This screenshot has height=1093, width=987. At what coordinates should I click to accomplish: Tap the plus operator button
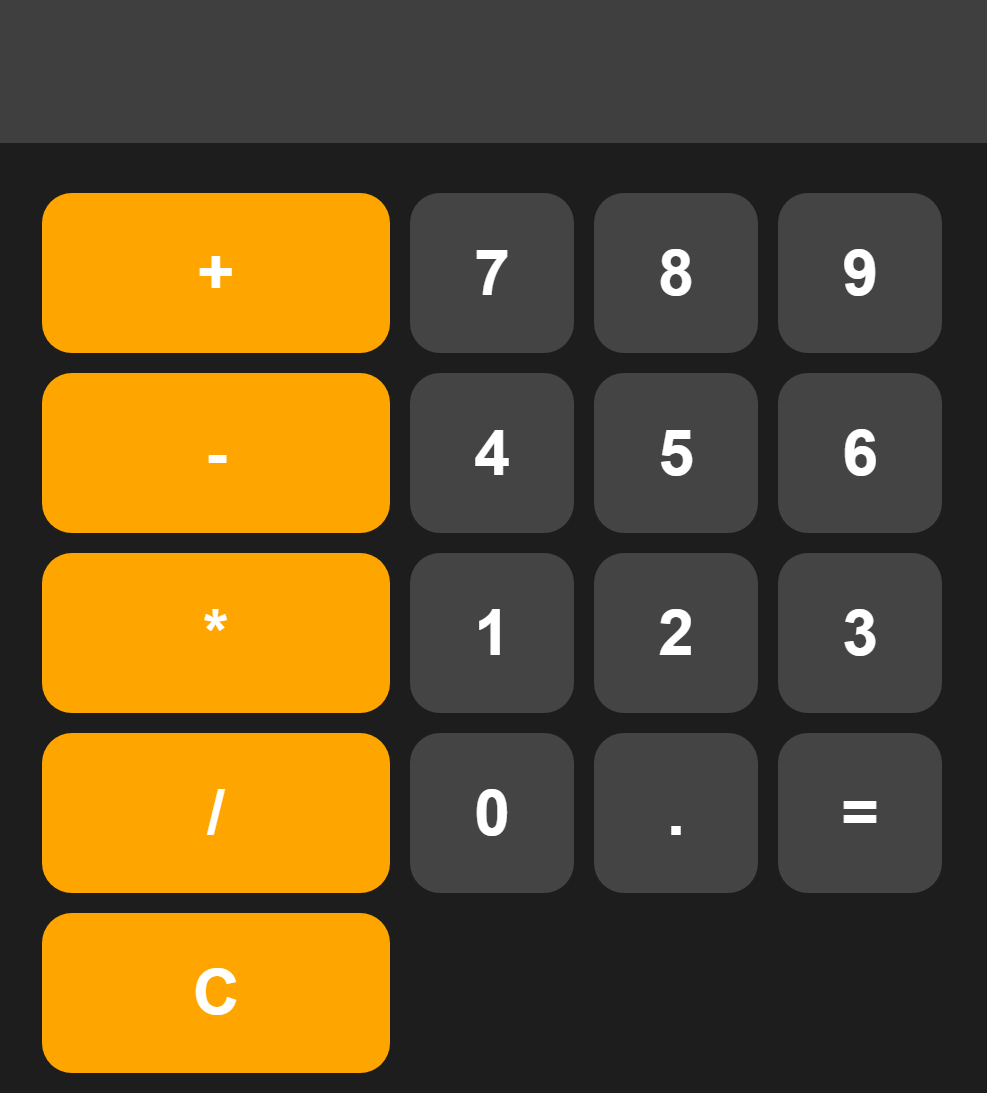tap(216, 273)
